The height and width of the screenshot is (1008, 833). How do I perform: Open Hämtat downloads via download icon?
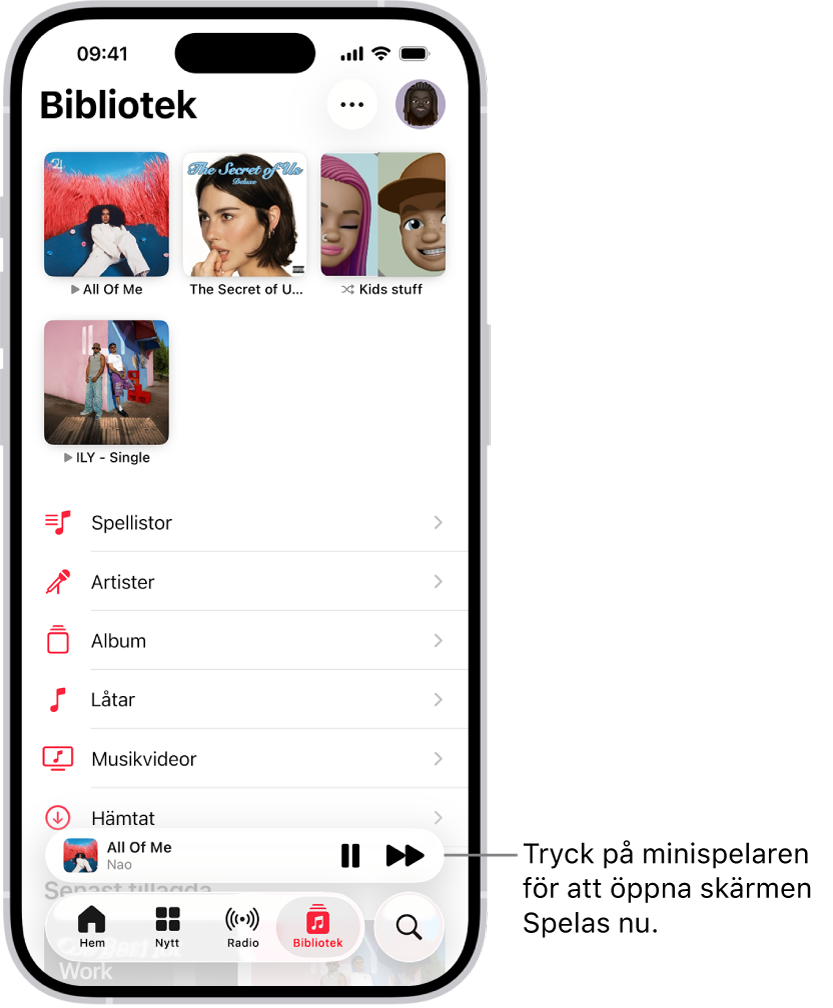click(58, 818)
